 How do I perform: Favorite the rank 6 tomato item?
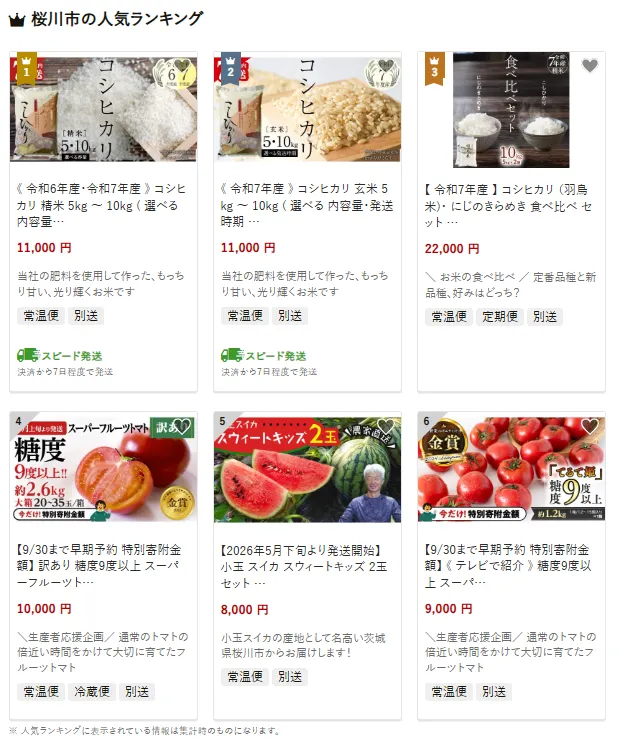590,427
